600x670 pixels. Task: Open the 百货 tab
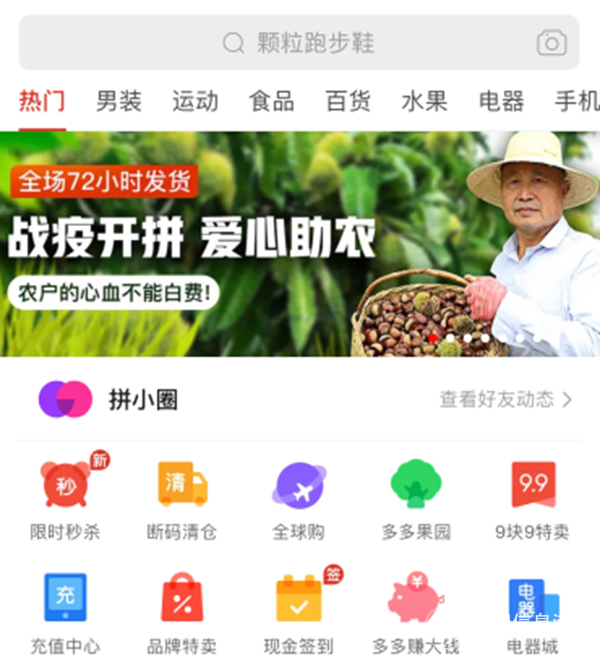[x=348, y=101]
